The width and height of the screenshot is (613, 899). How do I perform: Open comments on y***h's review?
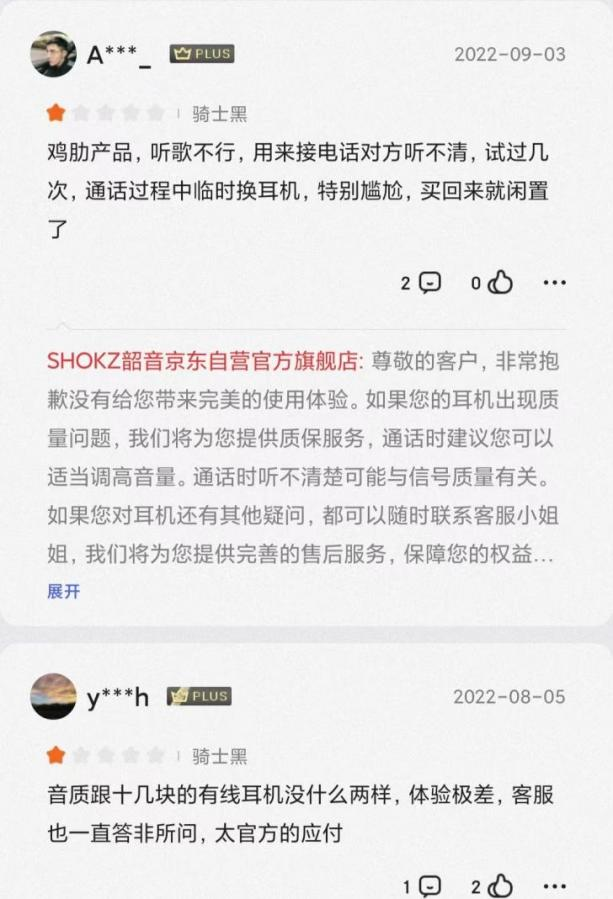pyautogui.click(x=422, y=886)
